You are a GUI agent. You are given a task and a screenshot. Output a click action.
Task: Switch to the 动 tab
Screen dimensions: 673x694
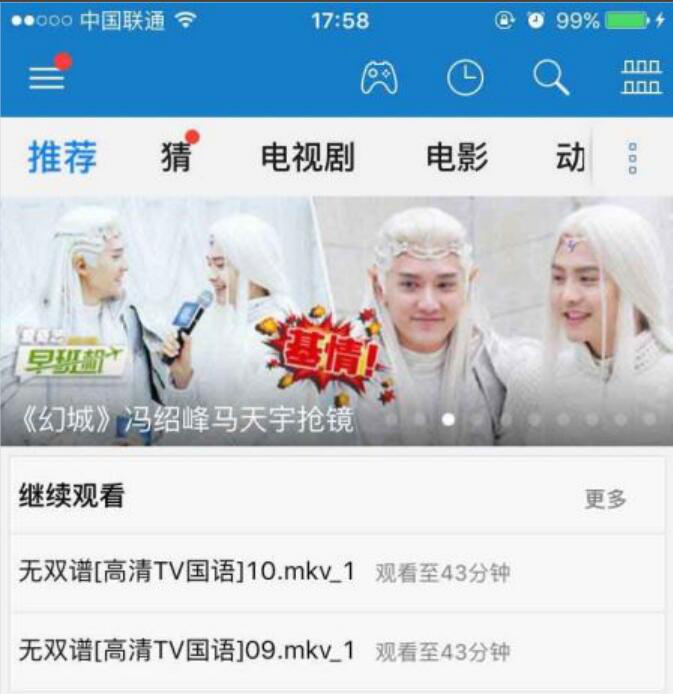[x=571, y=158]
